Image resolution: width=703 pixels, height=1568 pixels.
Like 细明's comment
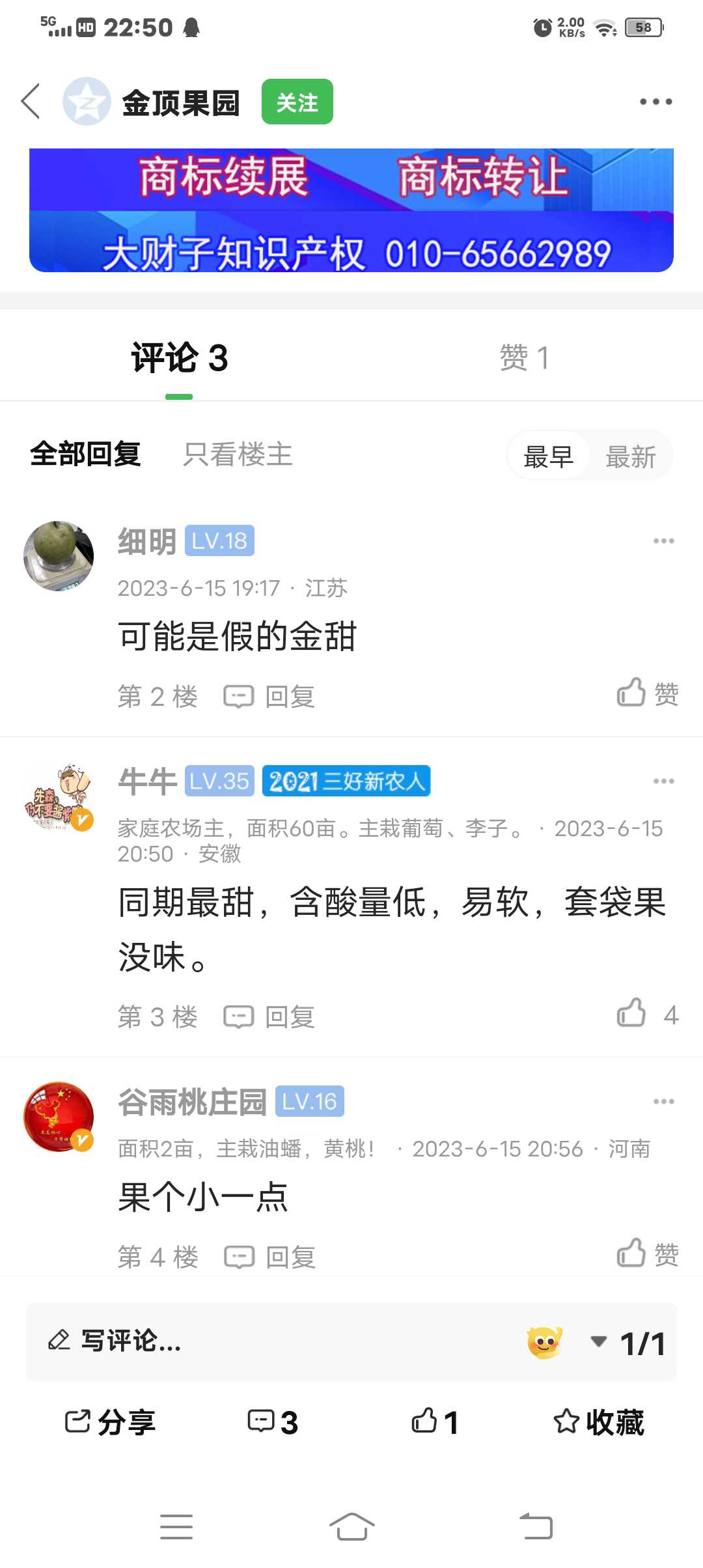(x=648, y=693)
